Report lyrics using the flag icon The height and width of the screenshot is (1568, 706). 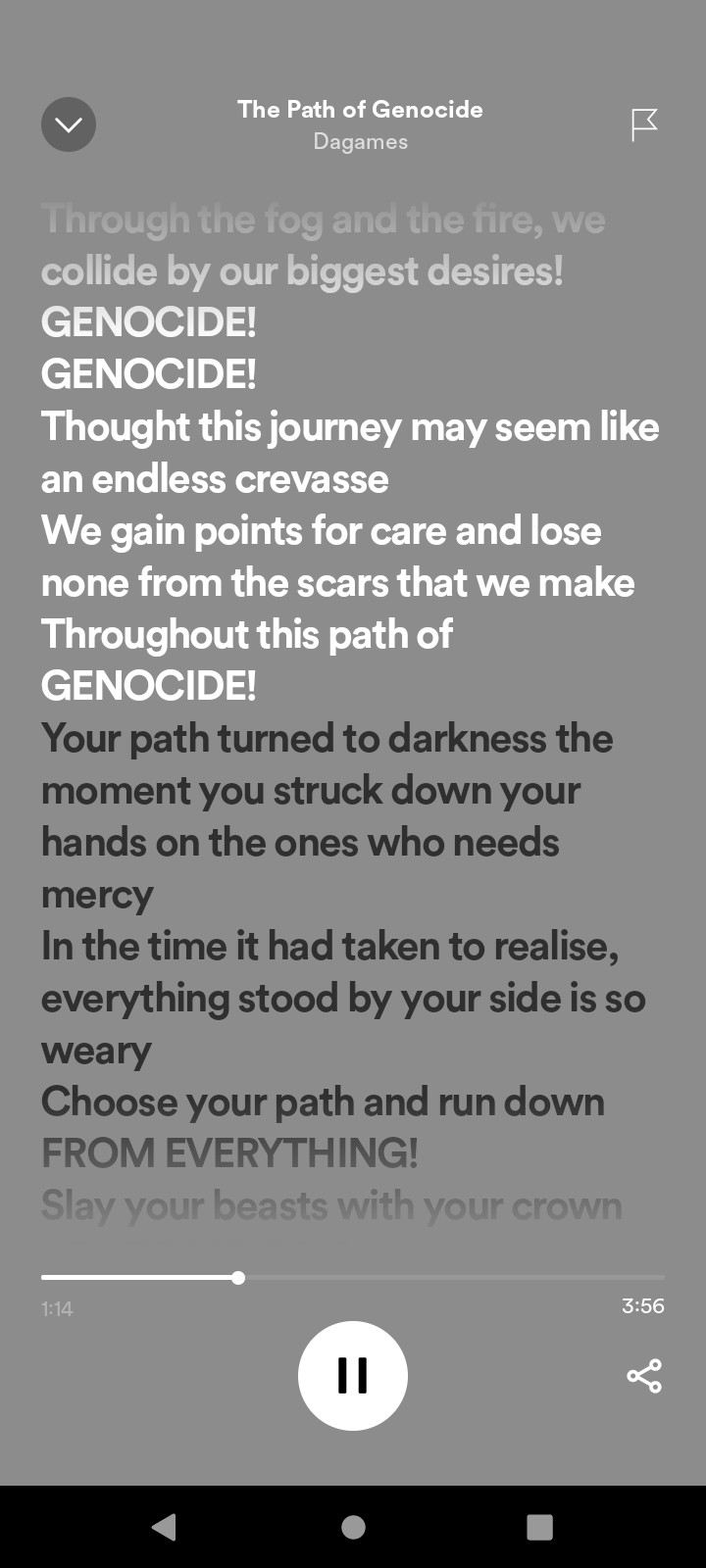(643, 124)
